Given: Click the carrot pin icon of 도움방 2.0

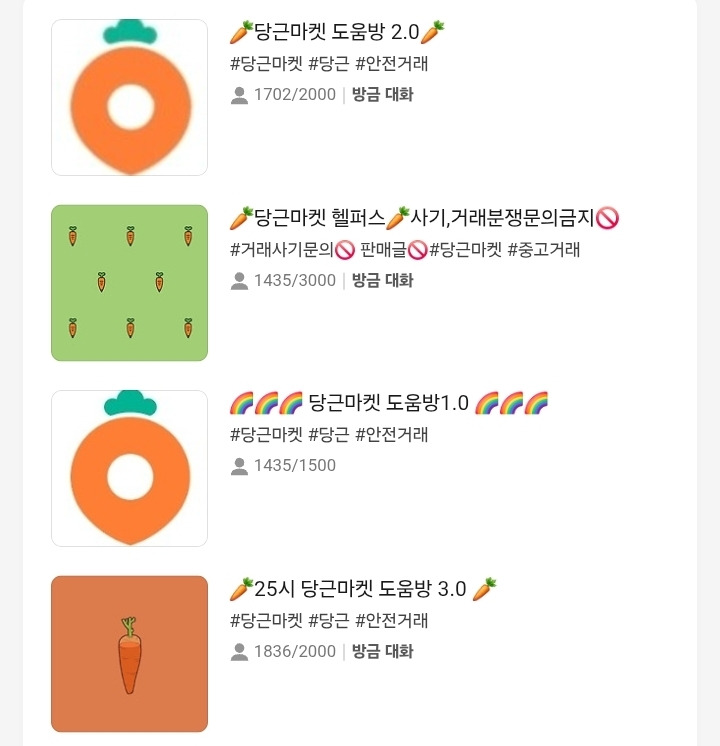Looking at the screenshot, I should 129,96.
